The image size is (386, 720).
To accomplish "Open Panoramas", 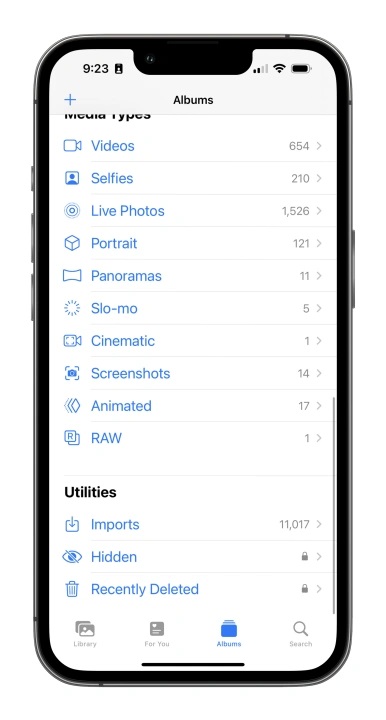I will click(192, 276).
